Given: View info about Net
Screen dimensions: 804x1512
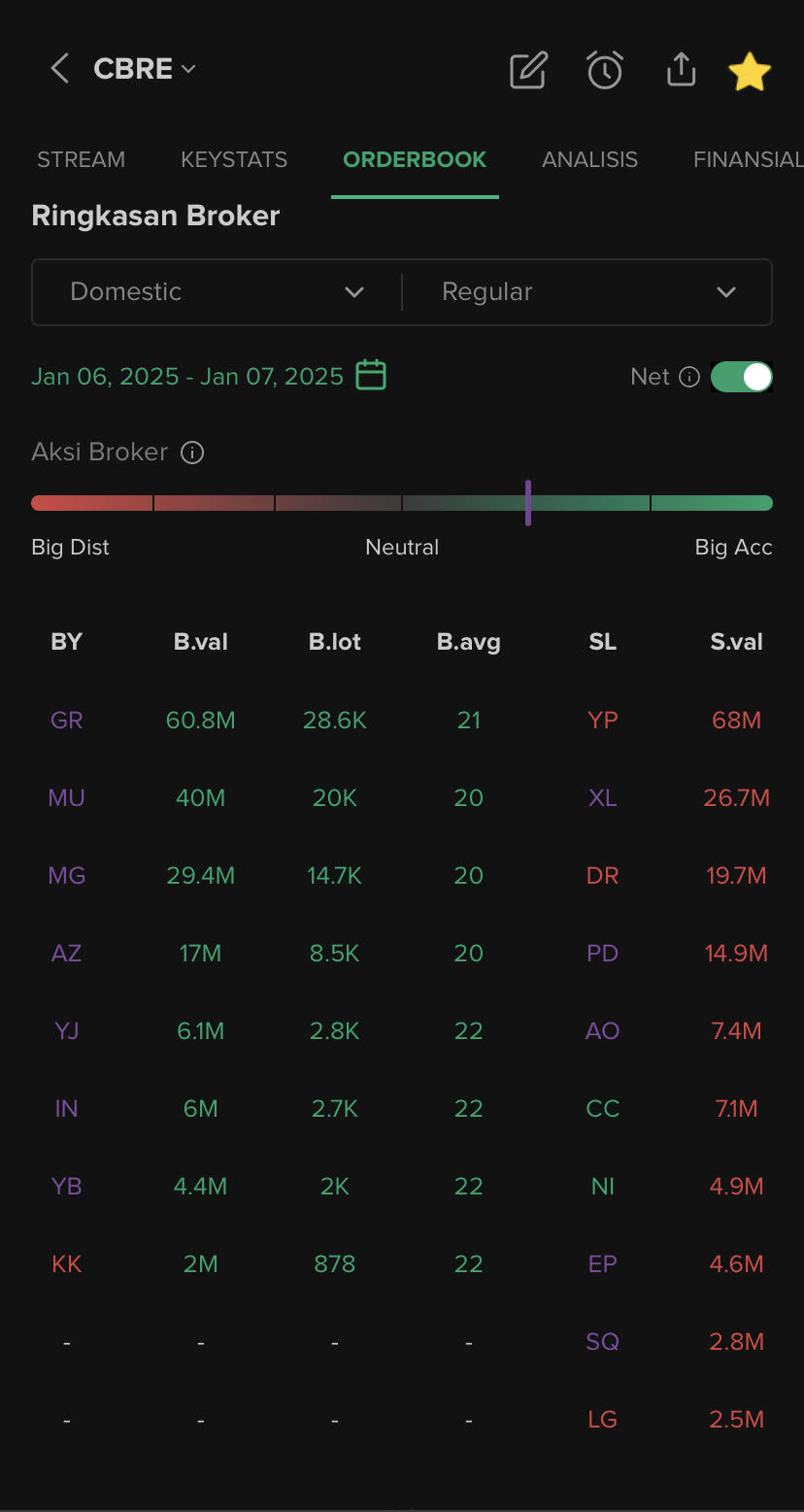Looking at the screenshot, I should tap(689, 377).
